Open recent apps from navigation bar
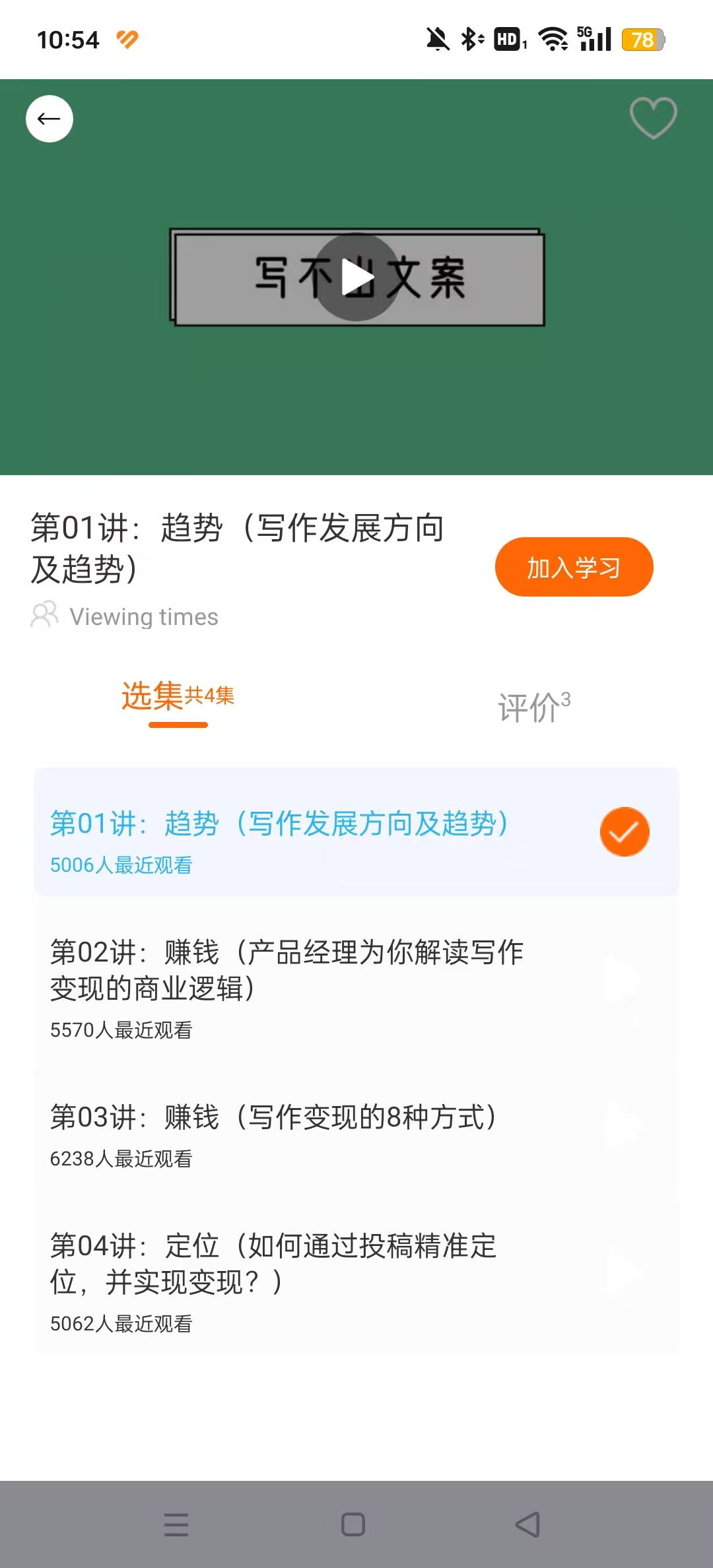713x1568 pixels. (176, 1524)
